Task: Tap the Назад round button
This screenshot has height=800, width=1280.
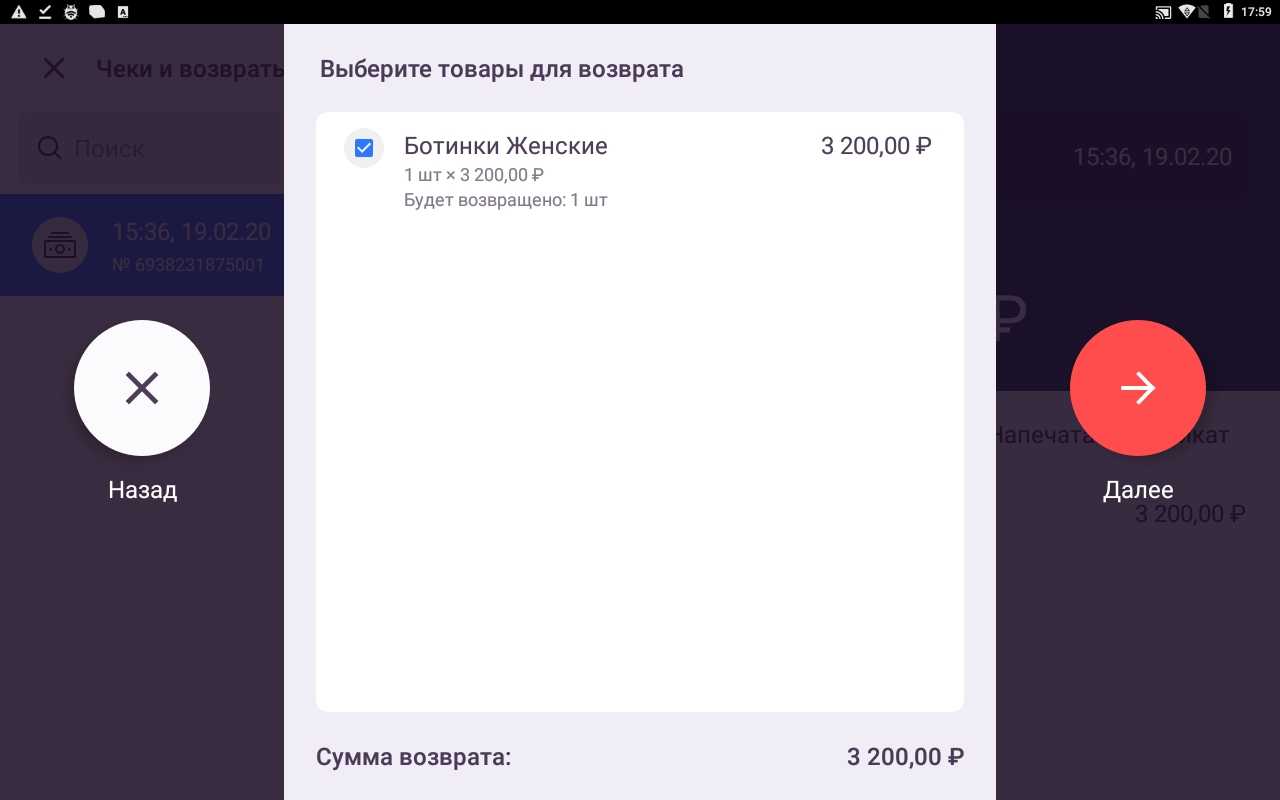Action: (x=142, y=388)
